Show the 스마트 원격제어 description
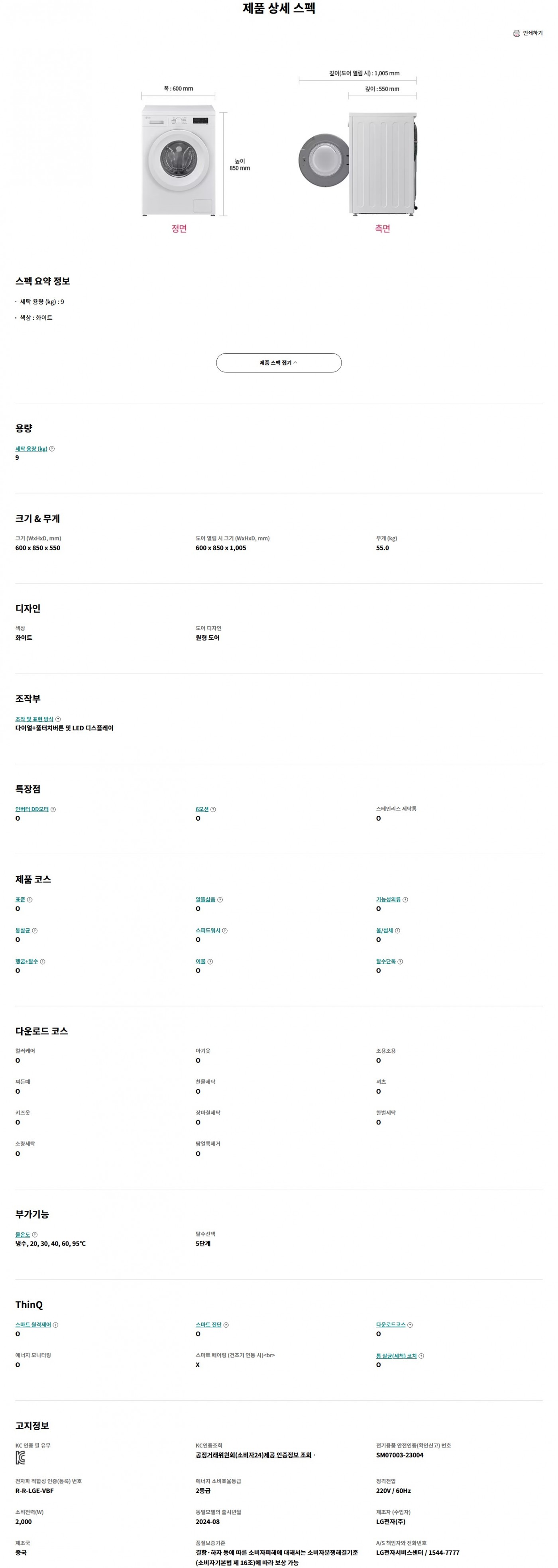The width and height of the screenshot is (558, 1568). [x=33, y=1324]
